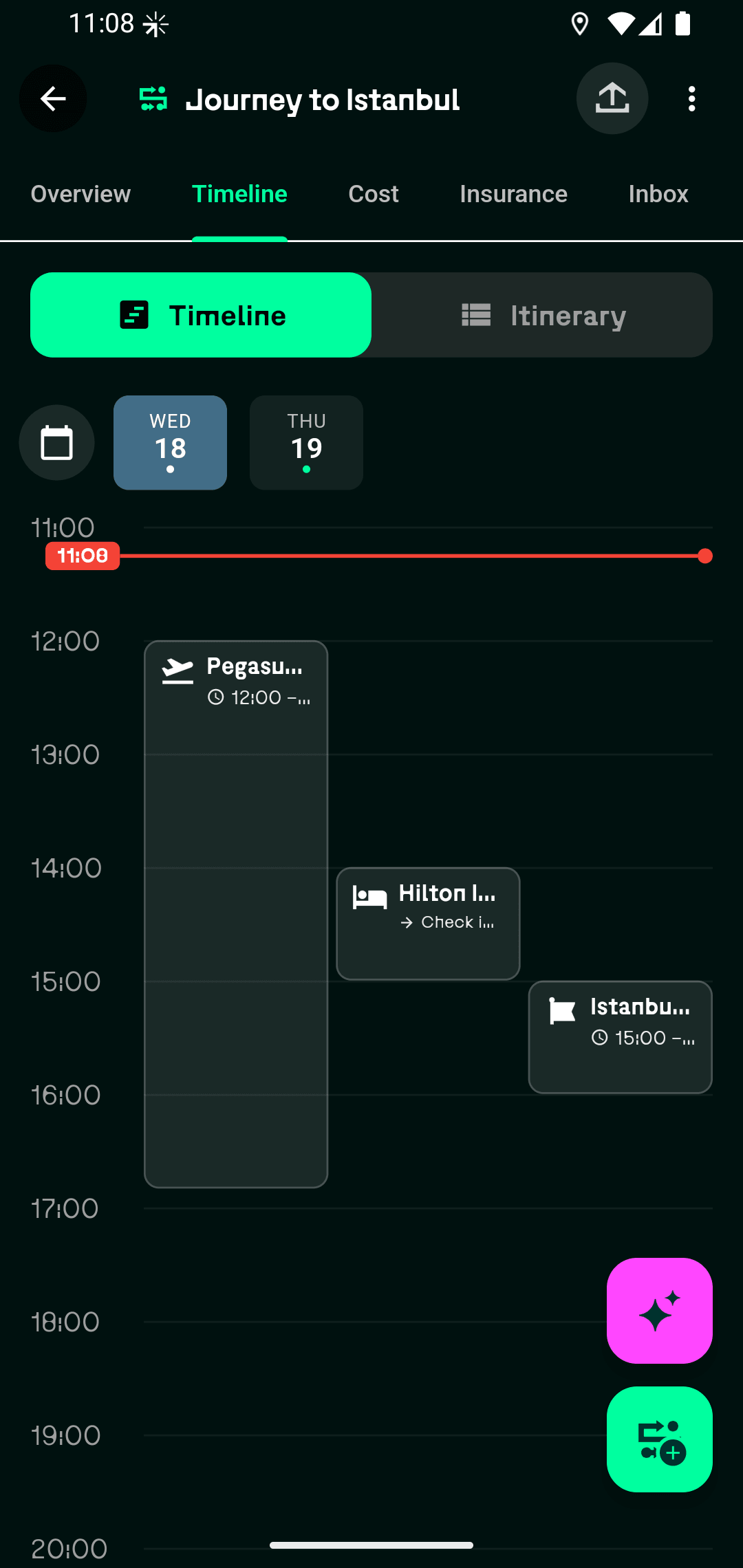Open the share/export icon for this trip
743x1568 pixels.
click(612, 98)
